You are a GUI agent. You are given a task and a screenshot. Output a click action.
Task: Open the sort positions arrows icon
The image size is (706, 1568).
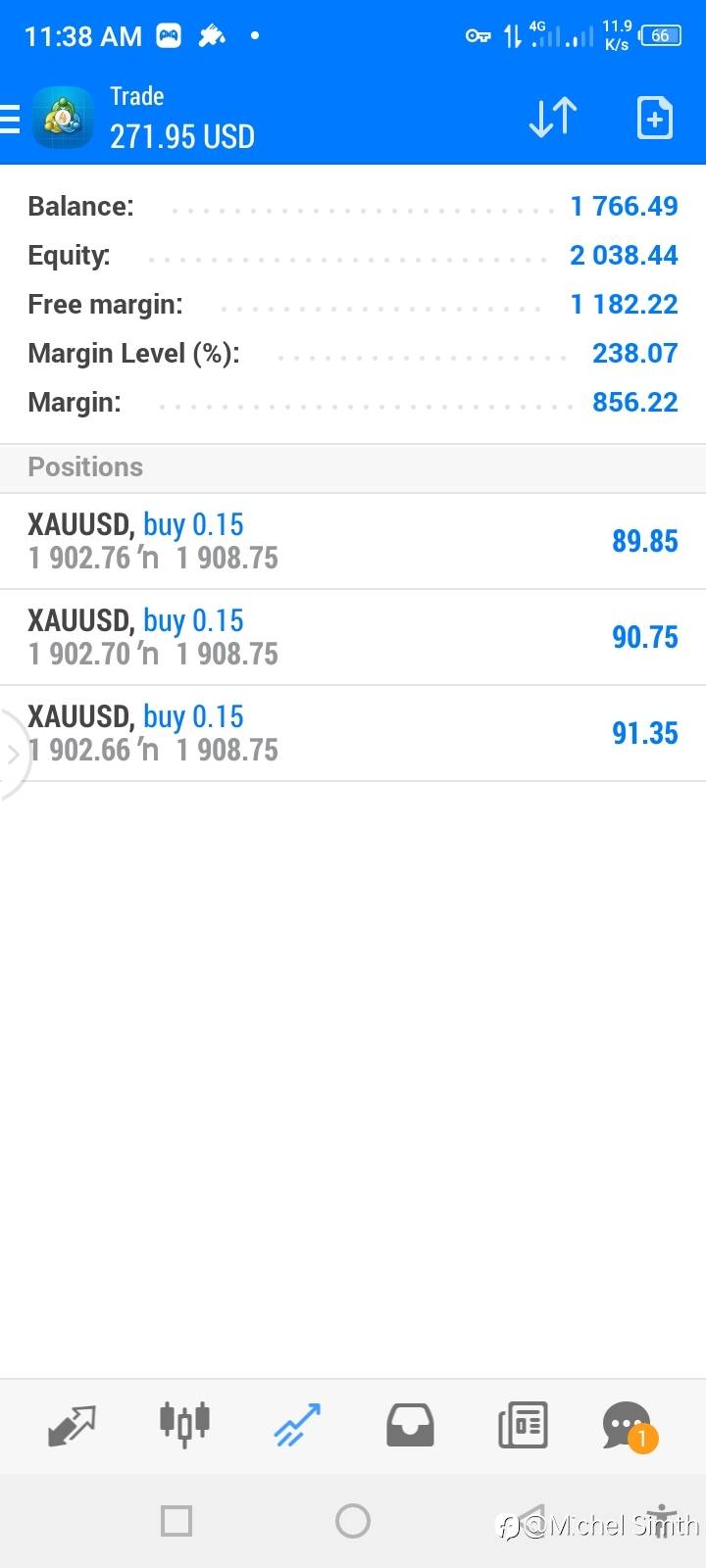(x=553, y=118)
